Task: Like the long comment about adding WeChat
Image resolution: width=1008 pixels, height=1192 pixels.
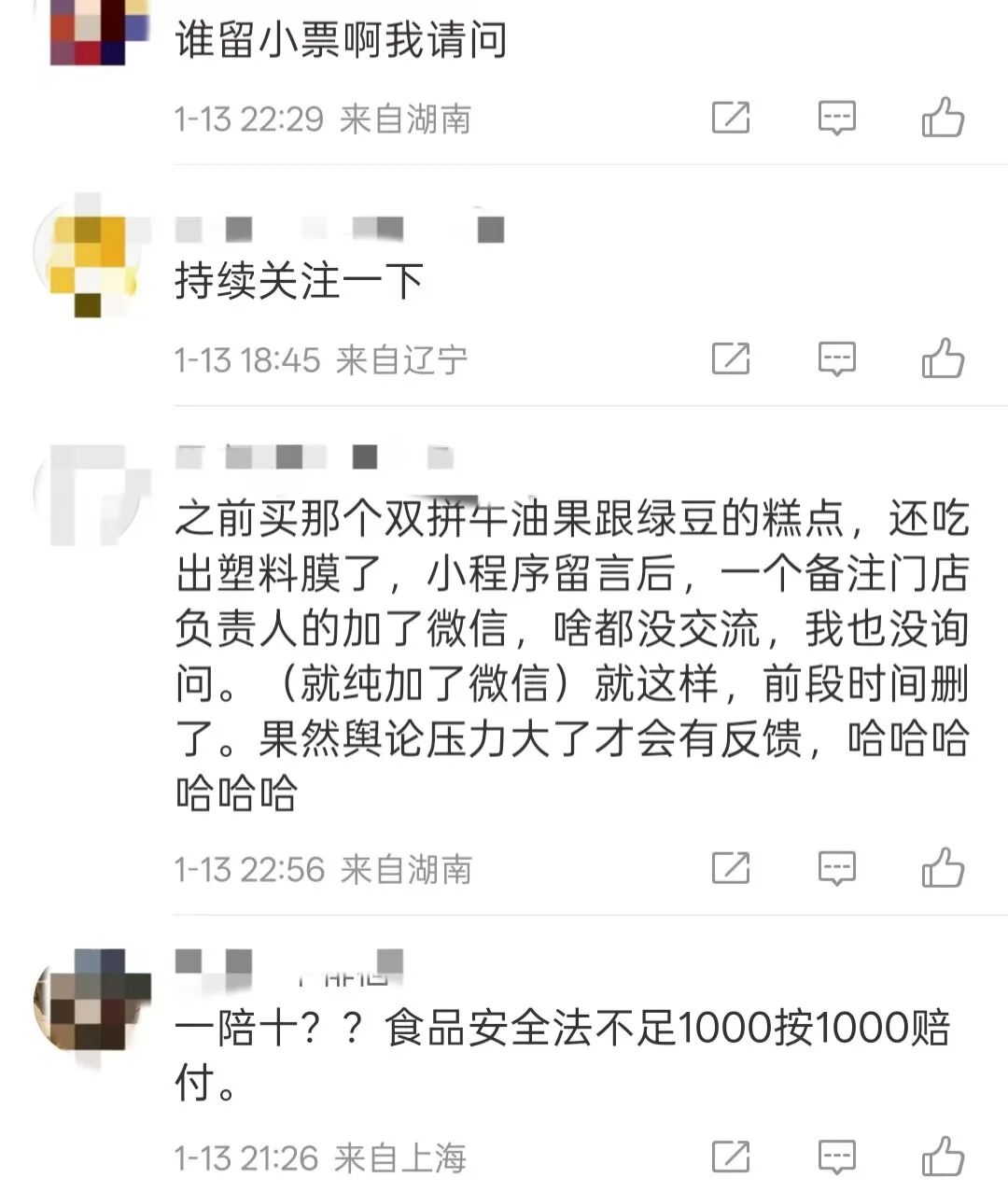Action: click(x=945, y=868)
